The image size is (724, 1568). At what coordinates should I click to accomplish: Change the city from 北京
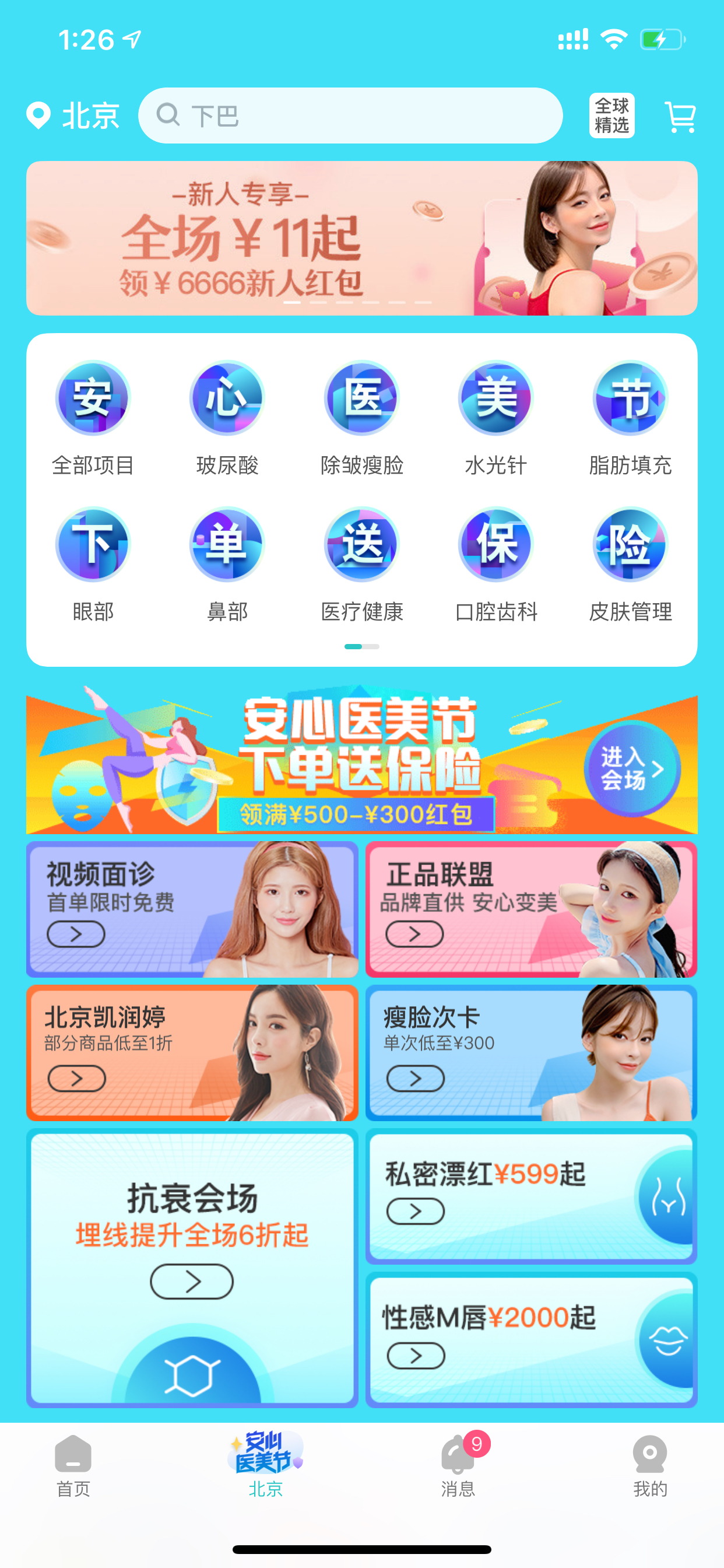coord(73,116)
